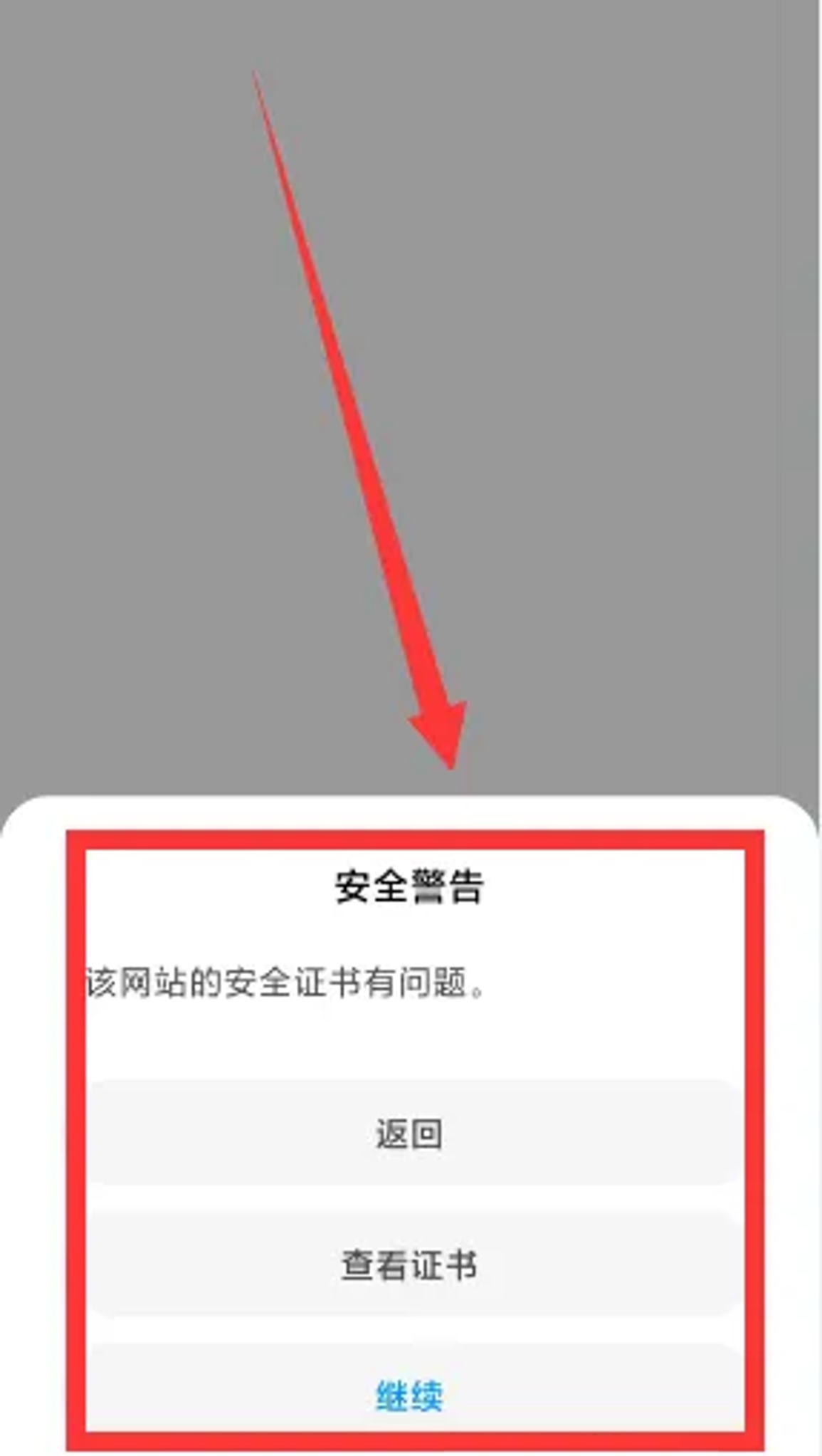822x1456 pixels.
Task: Tap 返回 to go back
Action: pos(409,1133)
